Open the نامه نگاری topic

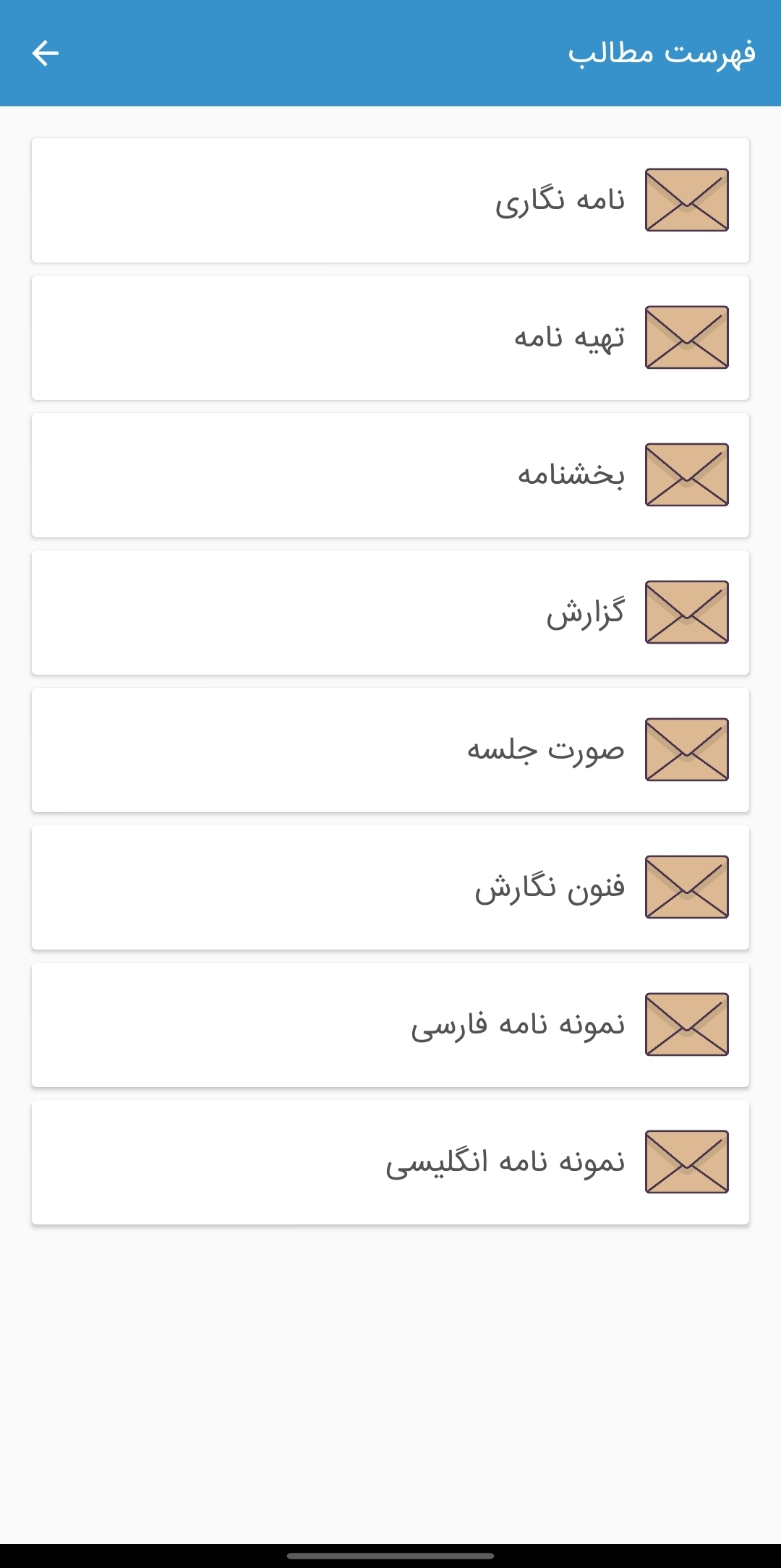click(x=390, y=200)
